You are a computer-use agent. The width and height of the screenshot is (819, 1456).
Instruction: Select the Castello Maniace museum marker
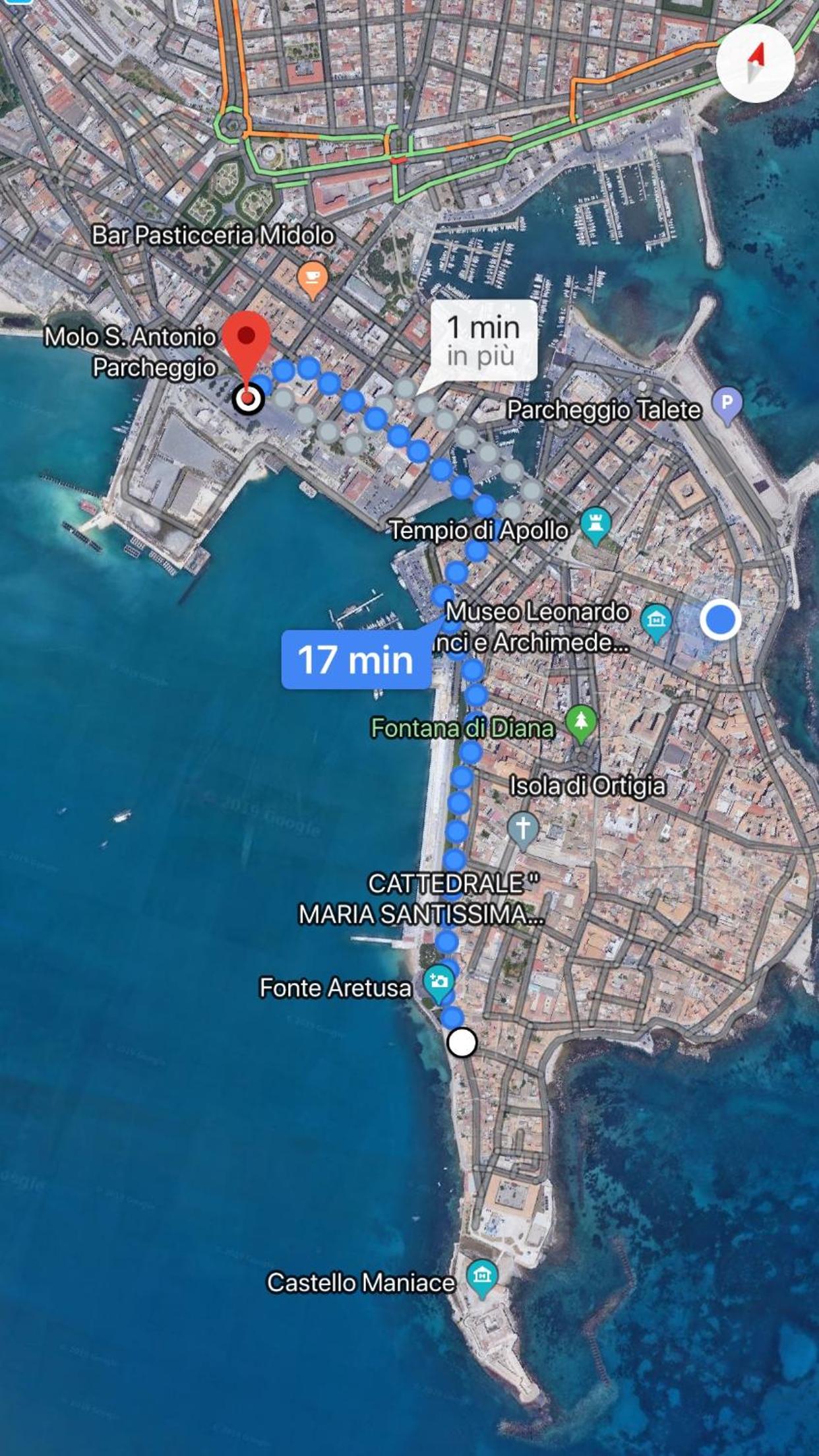482,1279
